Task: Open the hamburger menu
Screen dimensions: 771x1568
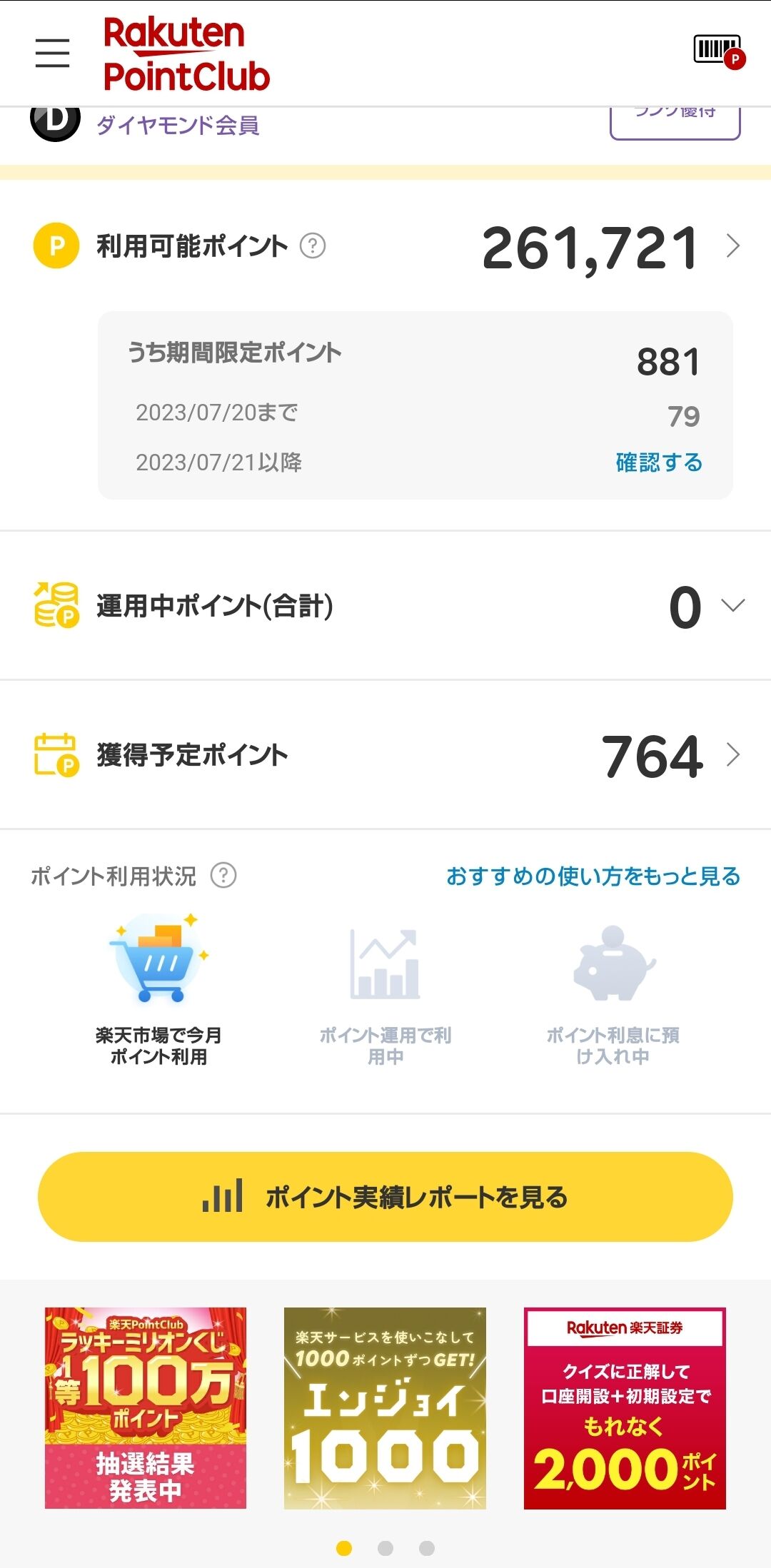Action: point(52,54)
